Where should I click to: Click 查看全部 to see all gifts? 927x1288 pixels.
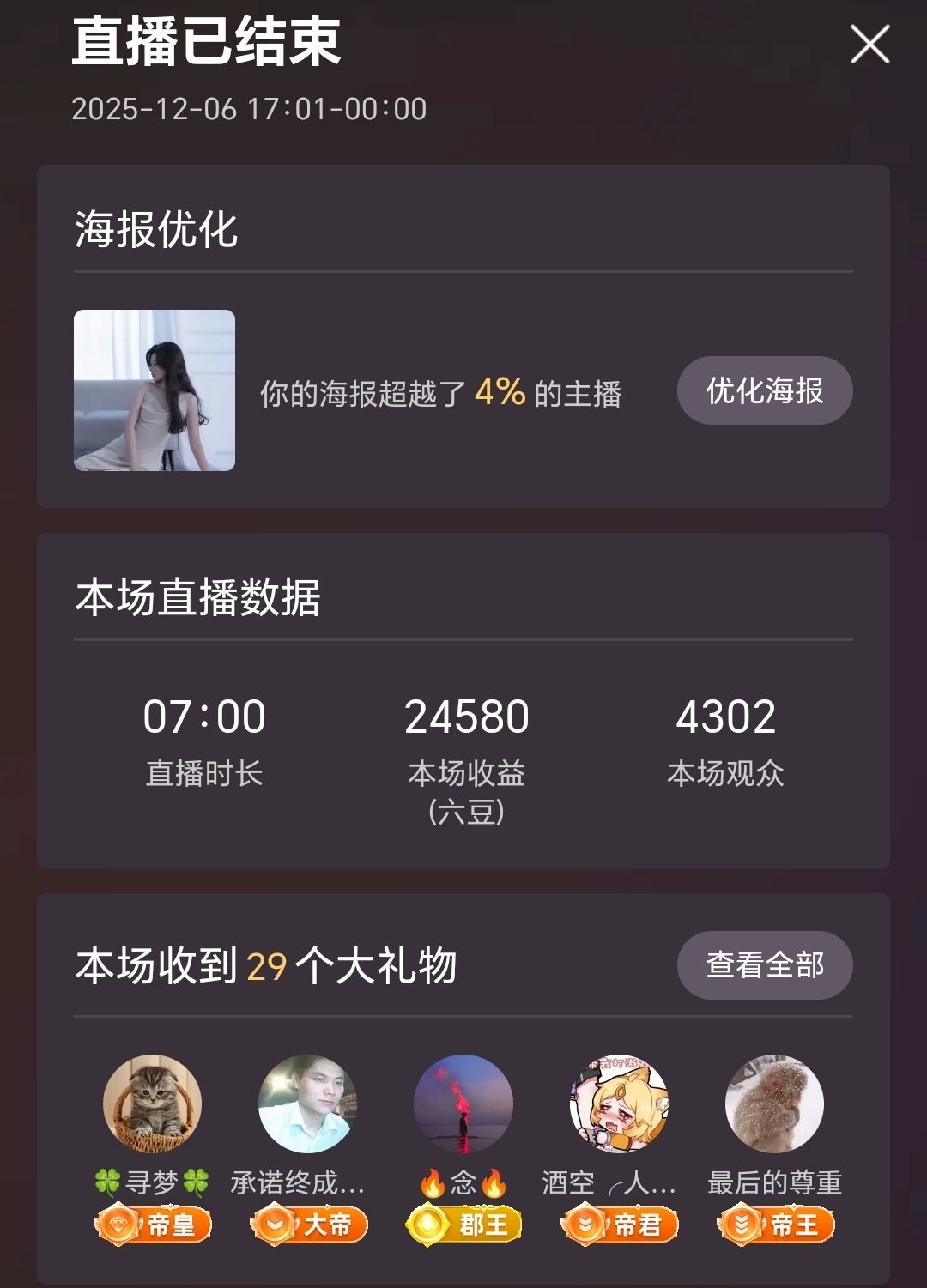(762, 966)
